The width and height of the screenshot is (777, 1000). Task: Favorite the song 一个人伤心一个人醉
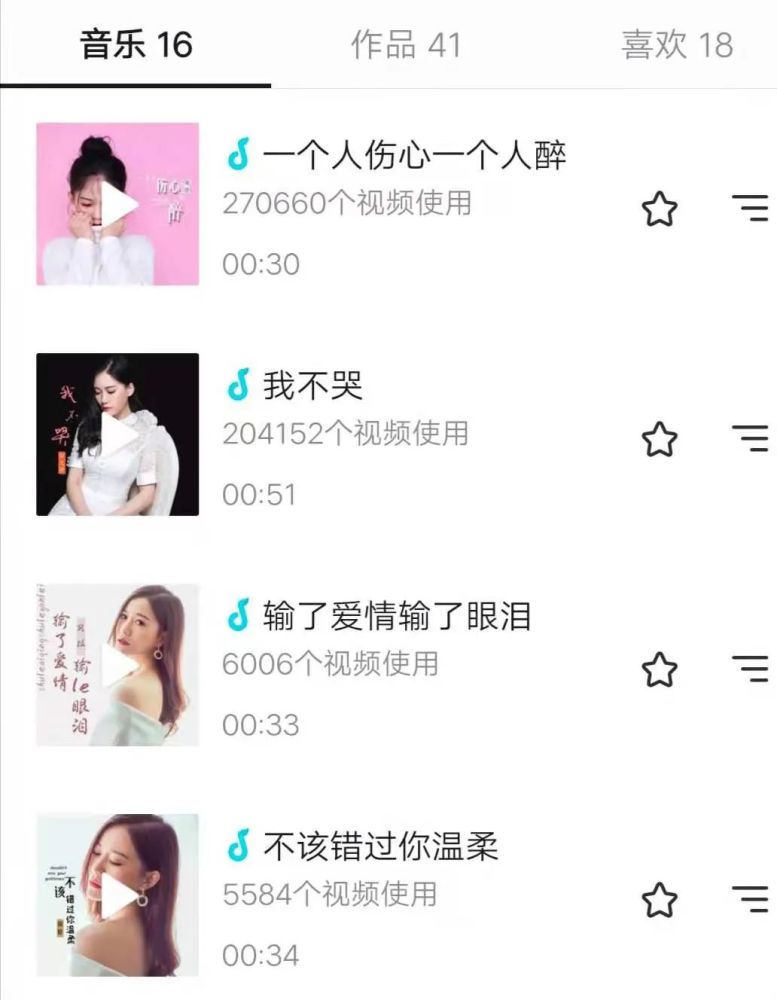tap(659, 210)
